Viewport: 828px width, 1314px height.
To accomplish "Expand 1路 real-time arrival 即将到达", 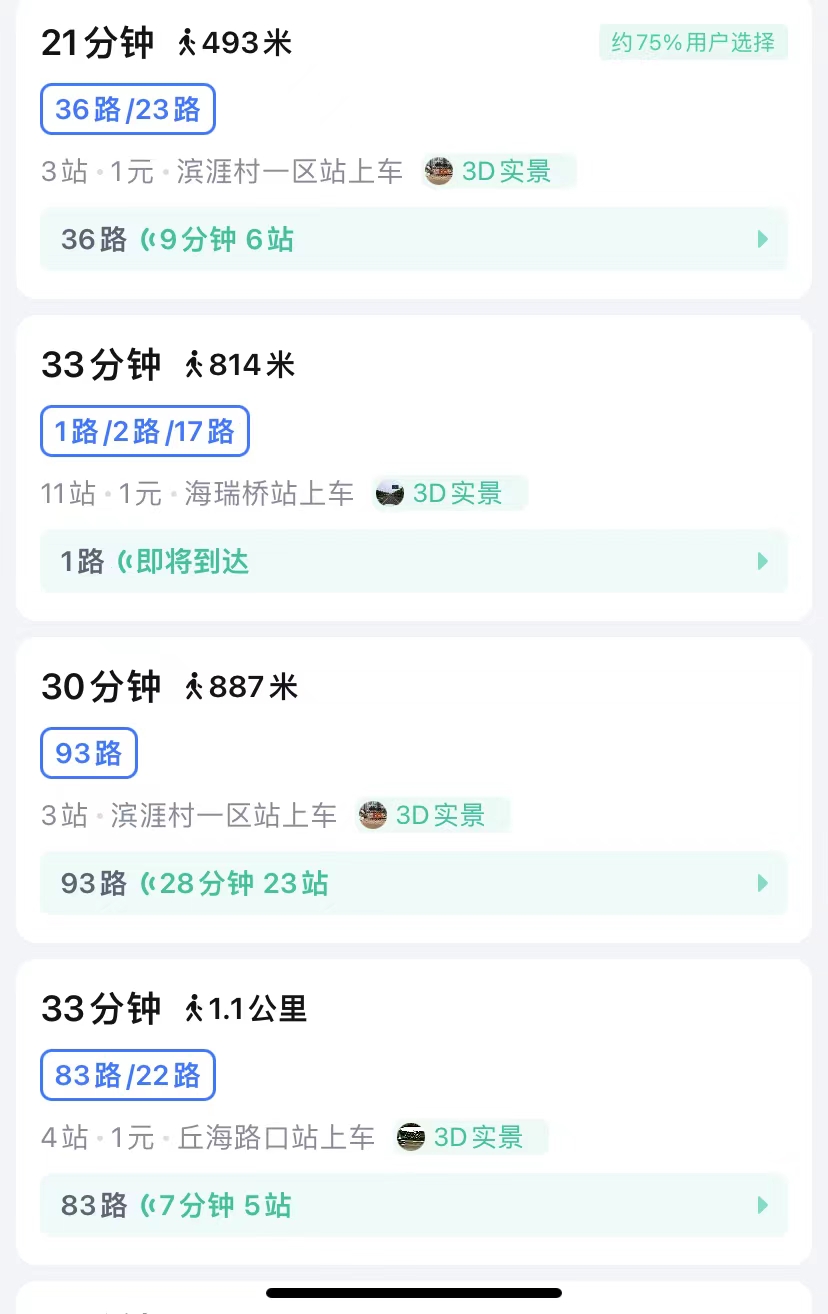I will click(413, 561).
